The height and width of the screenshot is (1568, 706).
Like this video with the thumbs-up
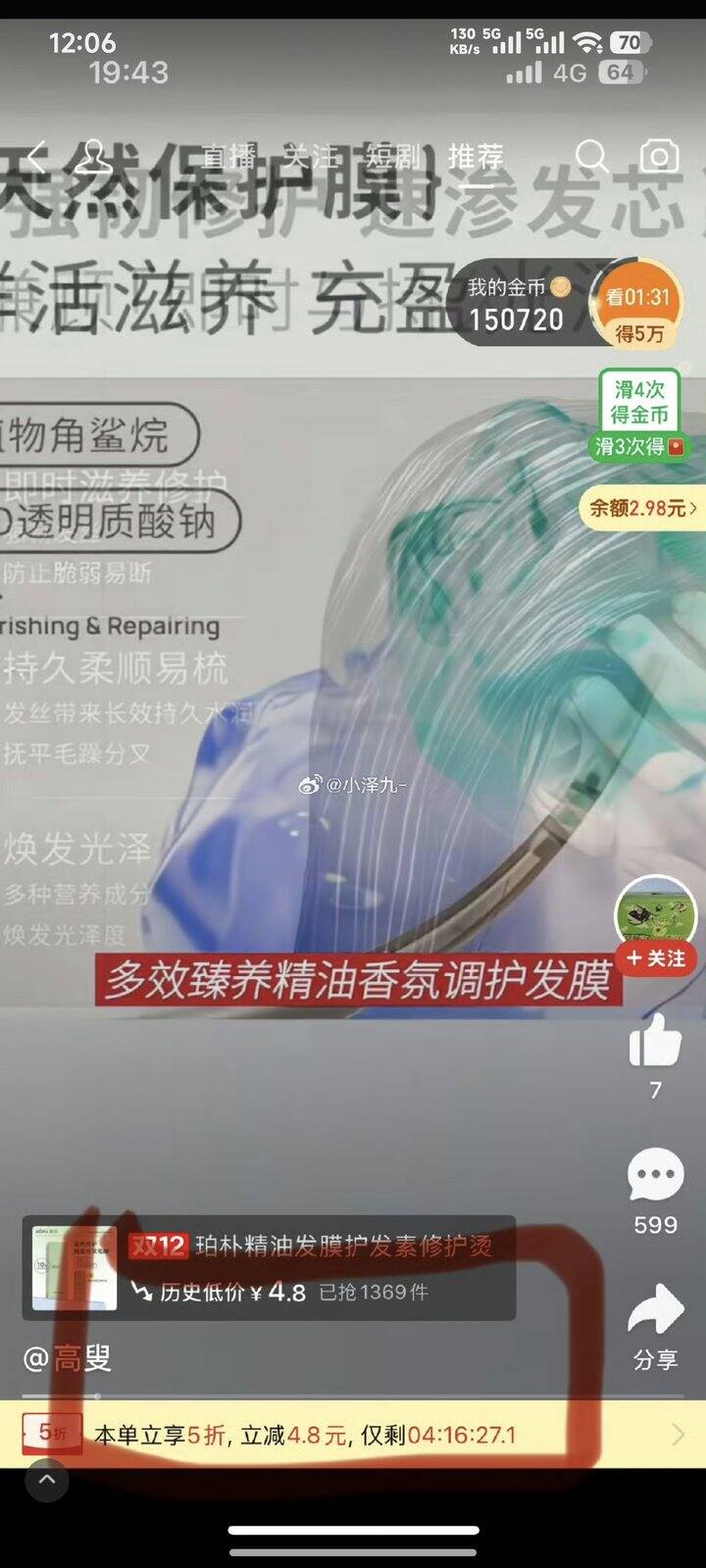click(x=655, y=1041)
